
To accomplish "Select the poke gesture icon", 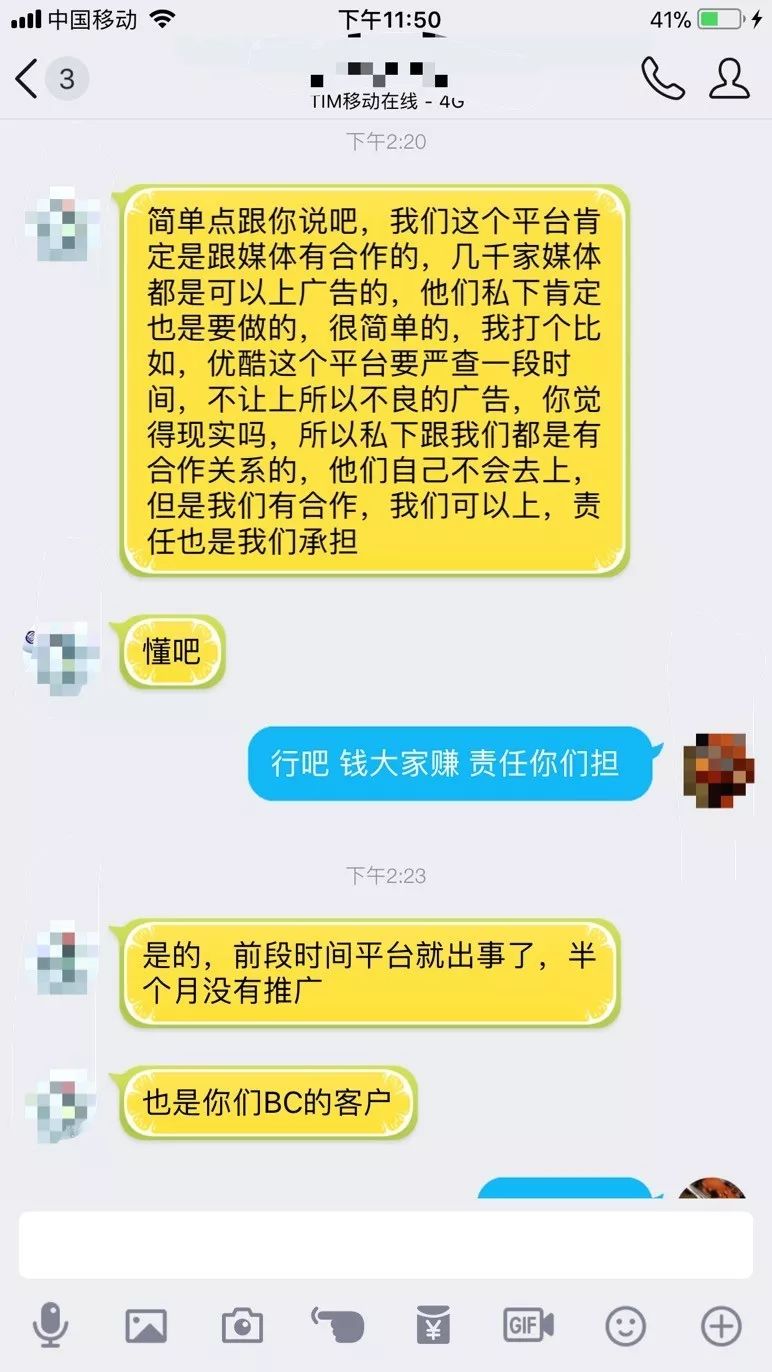I will point(336,1325).
